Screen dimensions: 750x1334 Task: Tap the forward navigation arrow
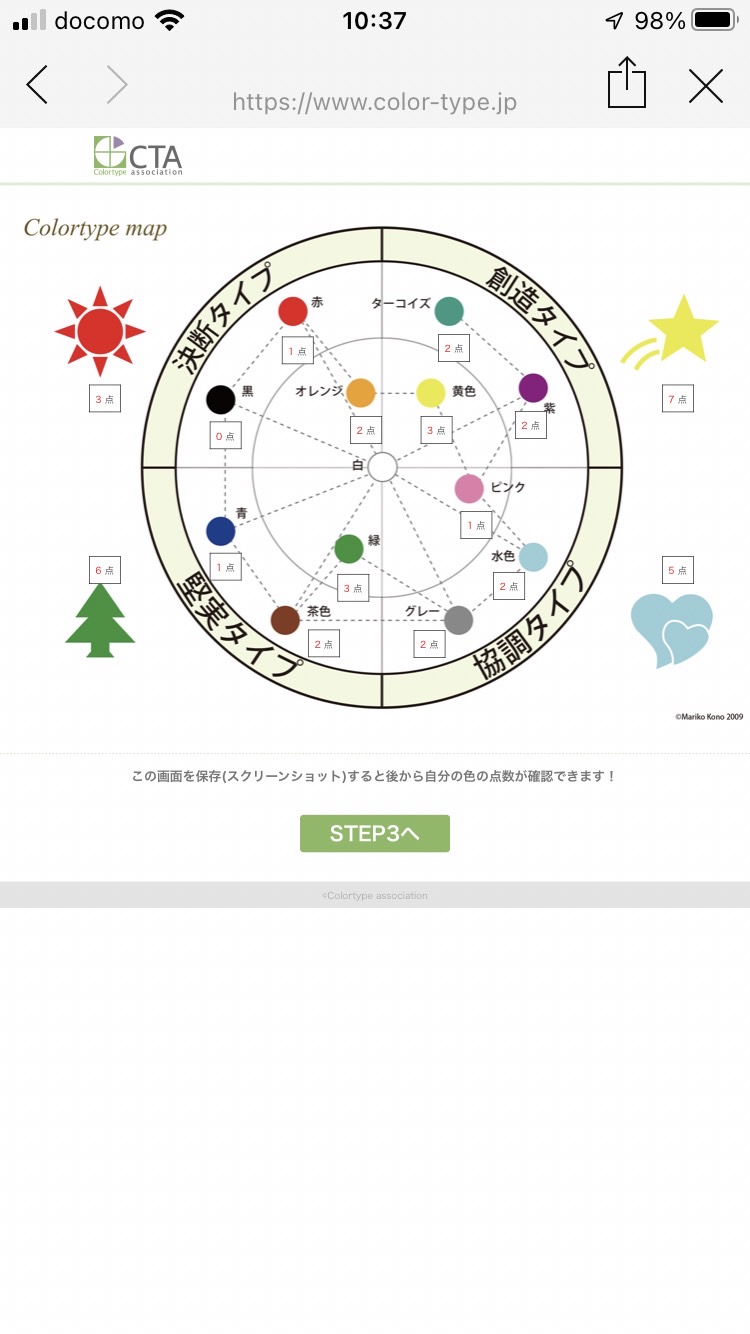tap(117, 86)
